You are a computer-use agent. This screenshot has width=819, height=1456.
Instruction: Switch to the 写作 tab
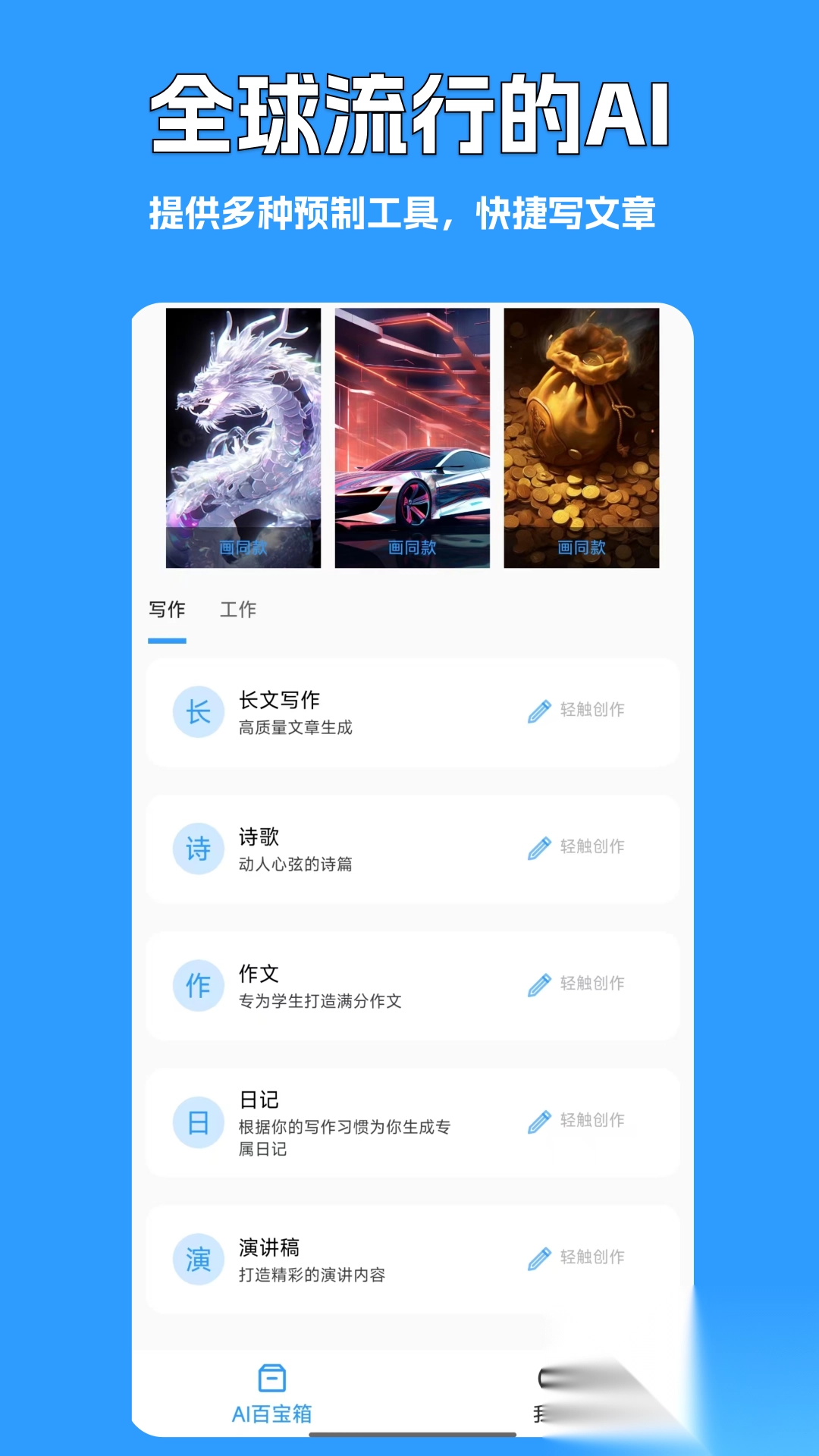tap(167, 609)
